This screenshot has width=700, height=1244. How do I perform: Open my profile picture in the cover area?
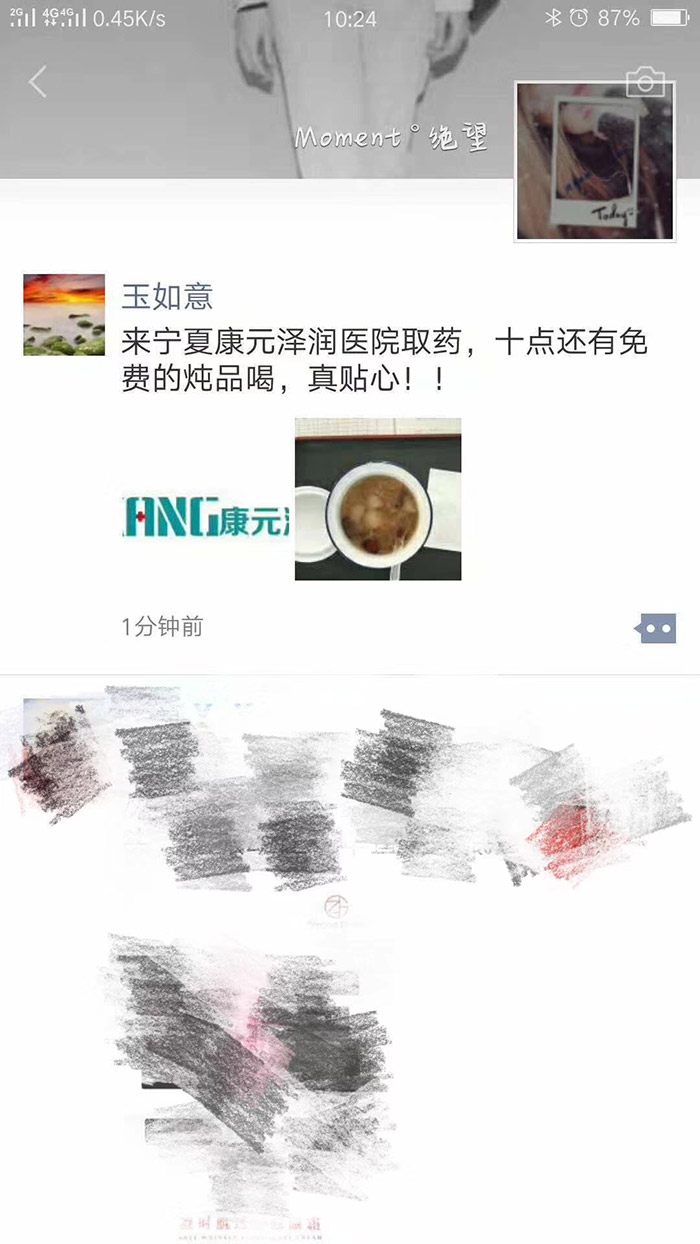(594, 162)
